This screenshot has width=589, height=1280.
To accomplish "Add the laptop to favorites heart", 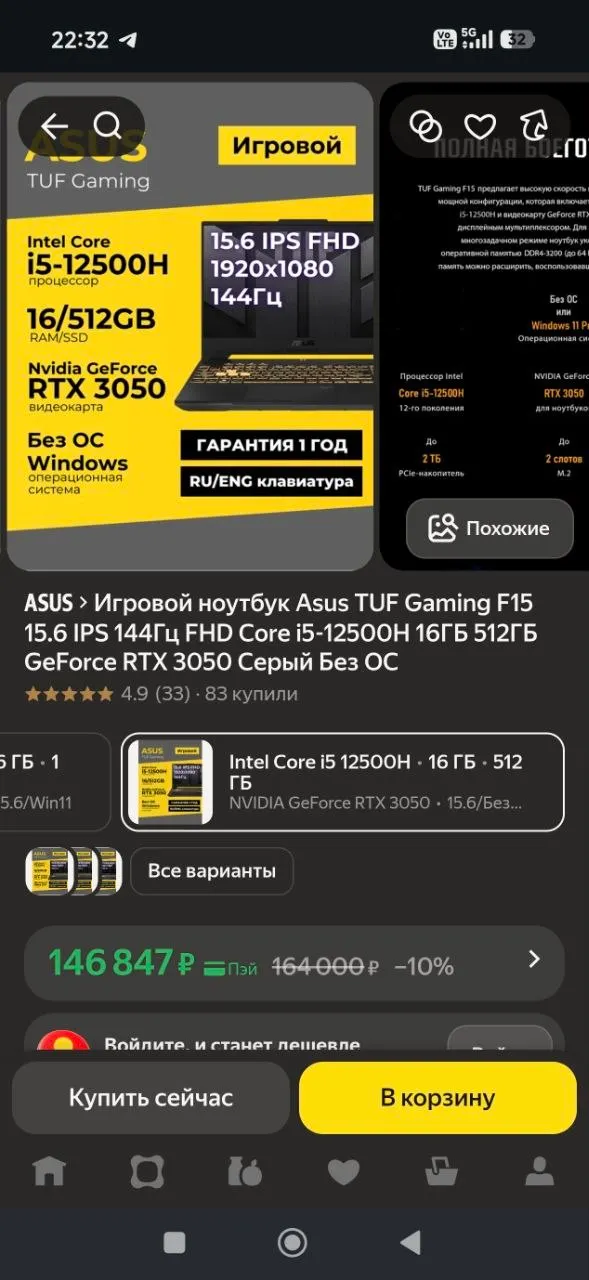I will click(x=481, y=126).
